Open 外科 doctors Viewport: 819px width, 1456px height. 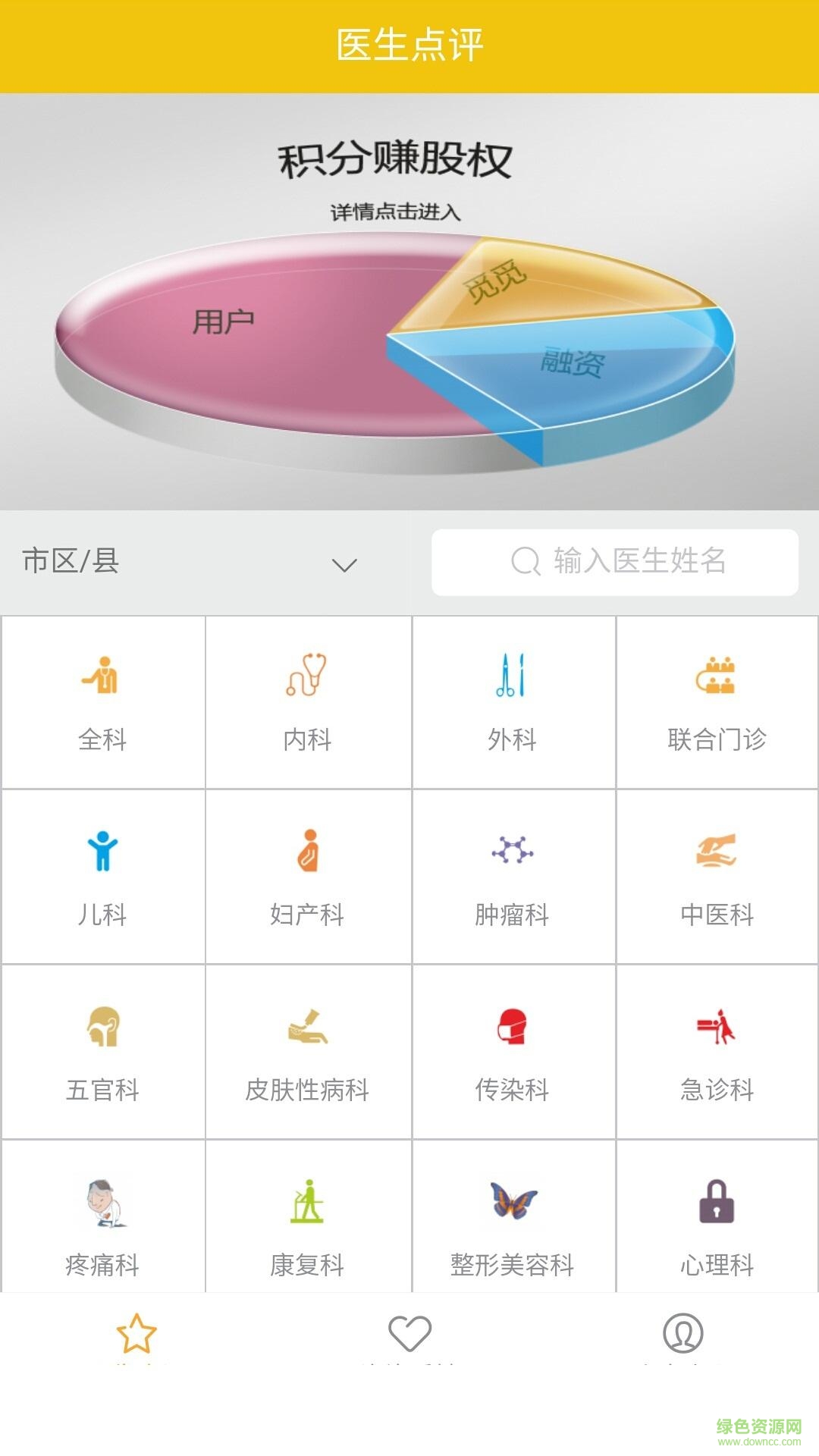point(513,703)
